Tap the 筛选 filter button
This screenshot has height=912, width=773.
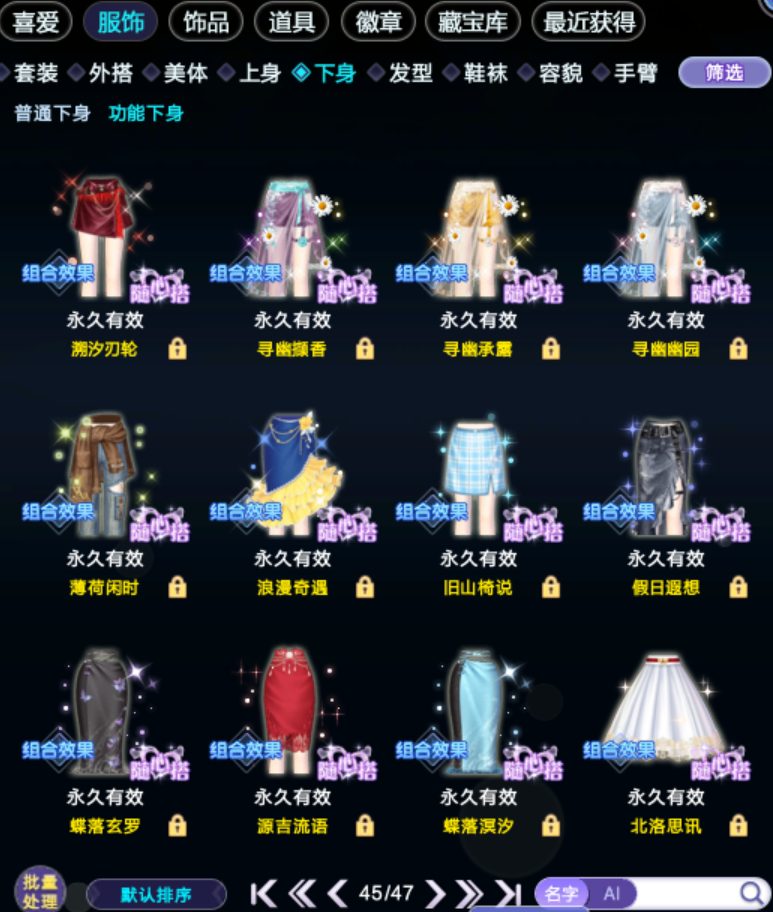(725, 73)
